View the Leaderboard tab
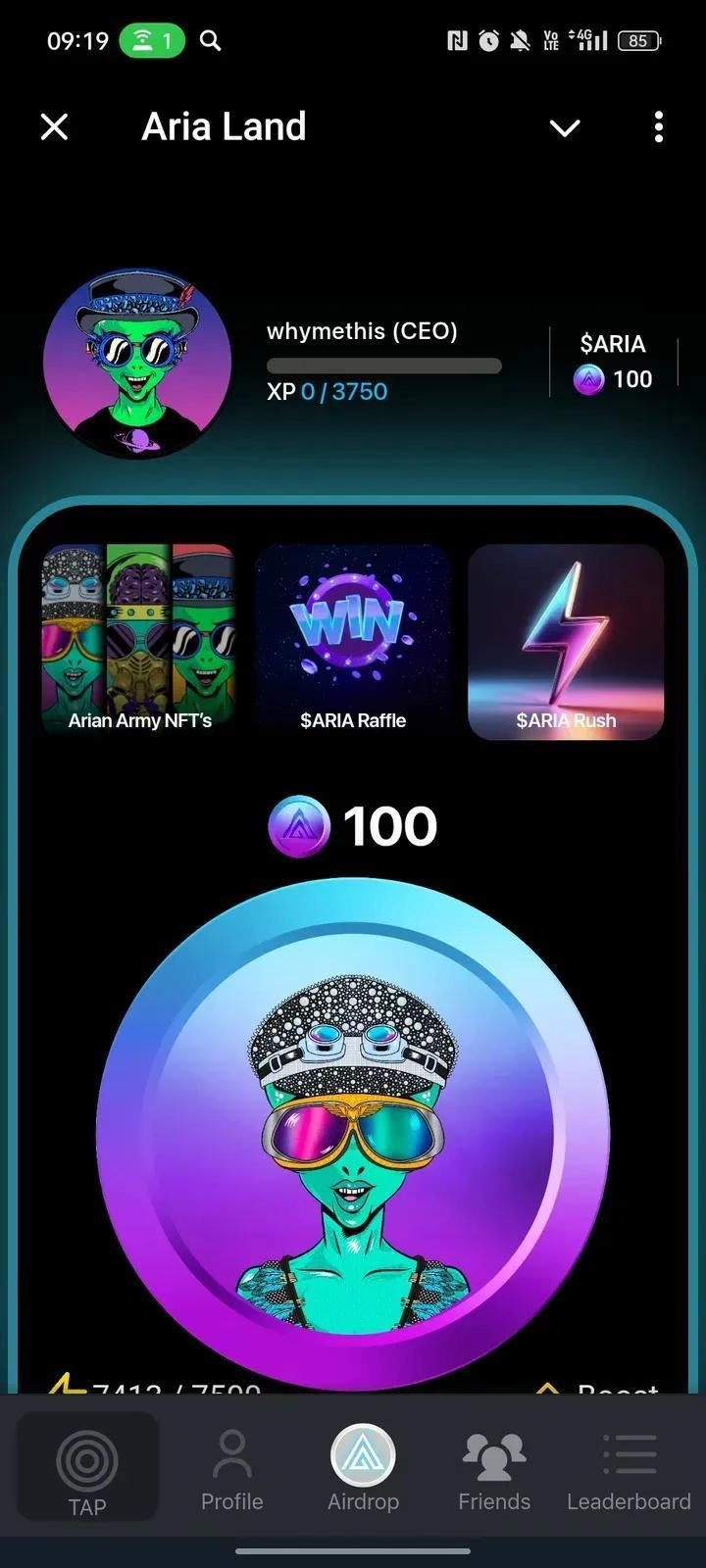 click(629, 1470)
